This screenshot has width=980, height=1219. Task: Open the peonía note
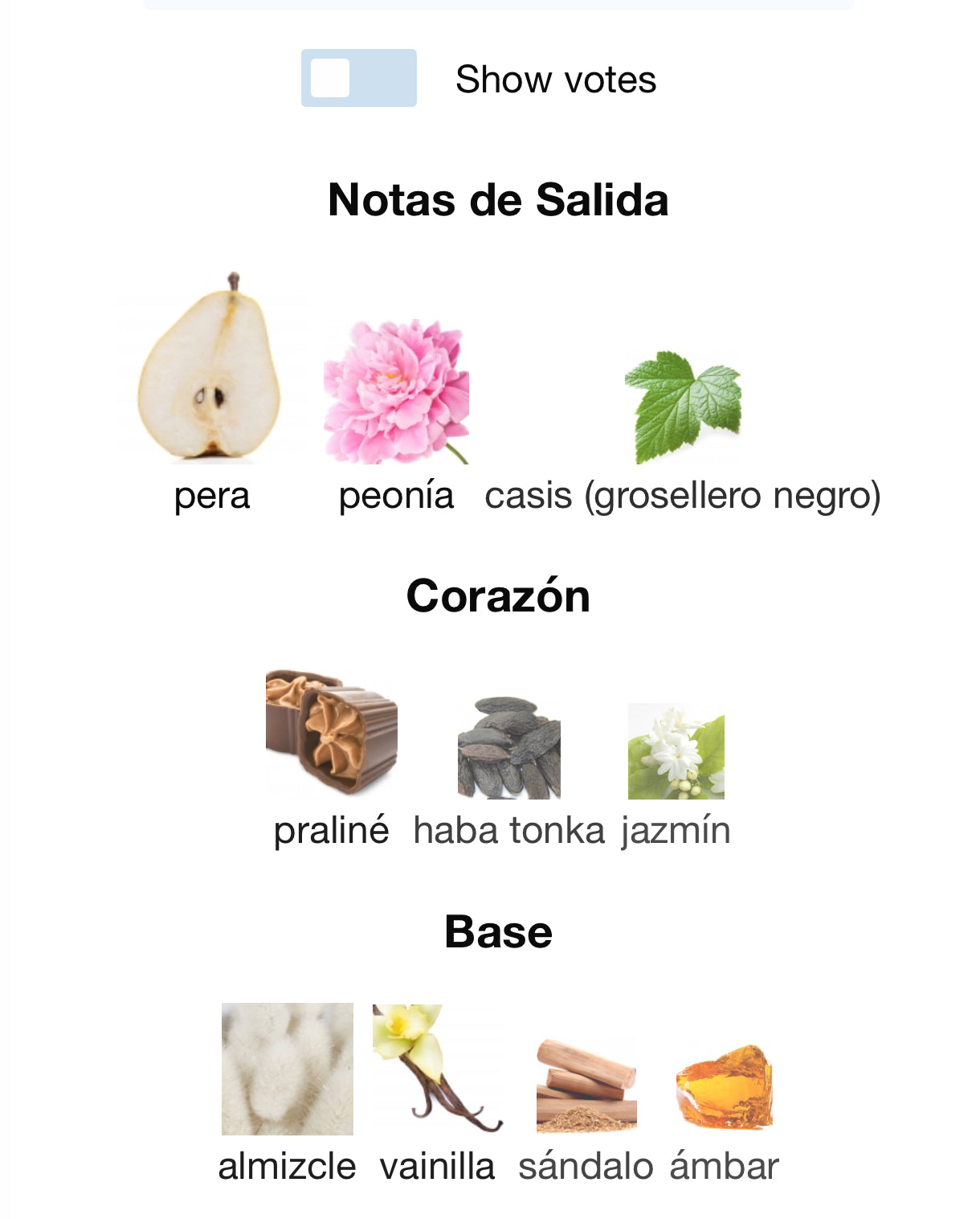click(396, 392)
